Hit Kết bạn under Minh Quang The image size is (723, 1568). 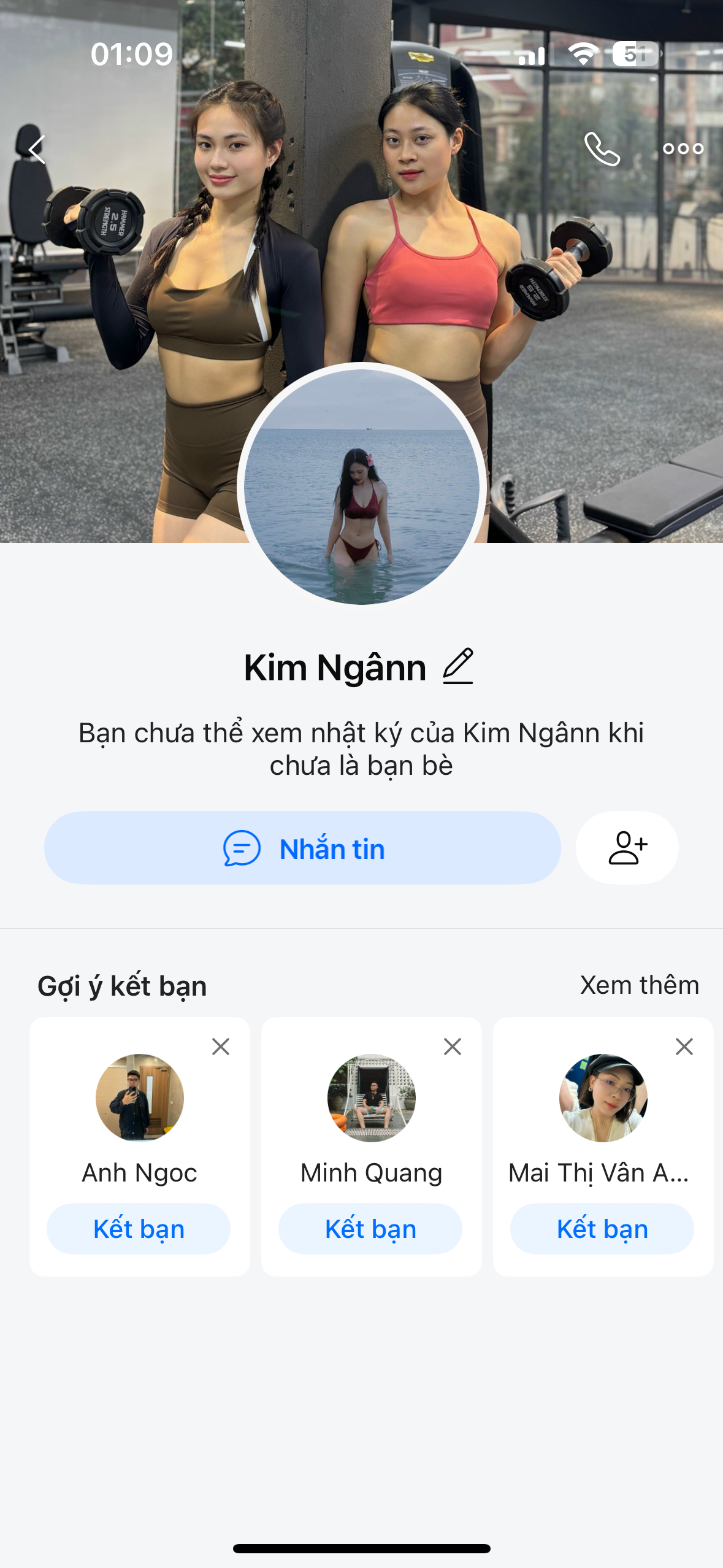pyautogui.click(x=370, y=1229)
